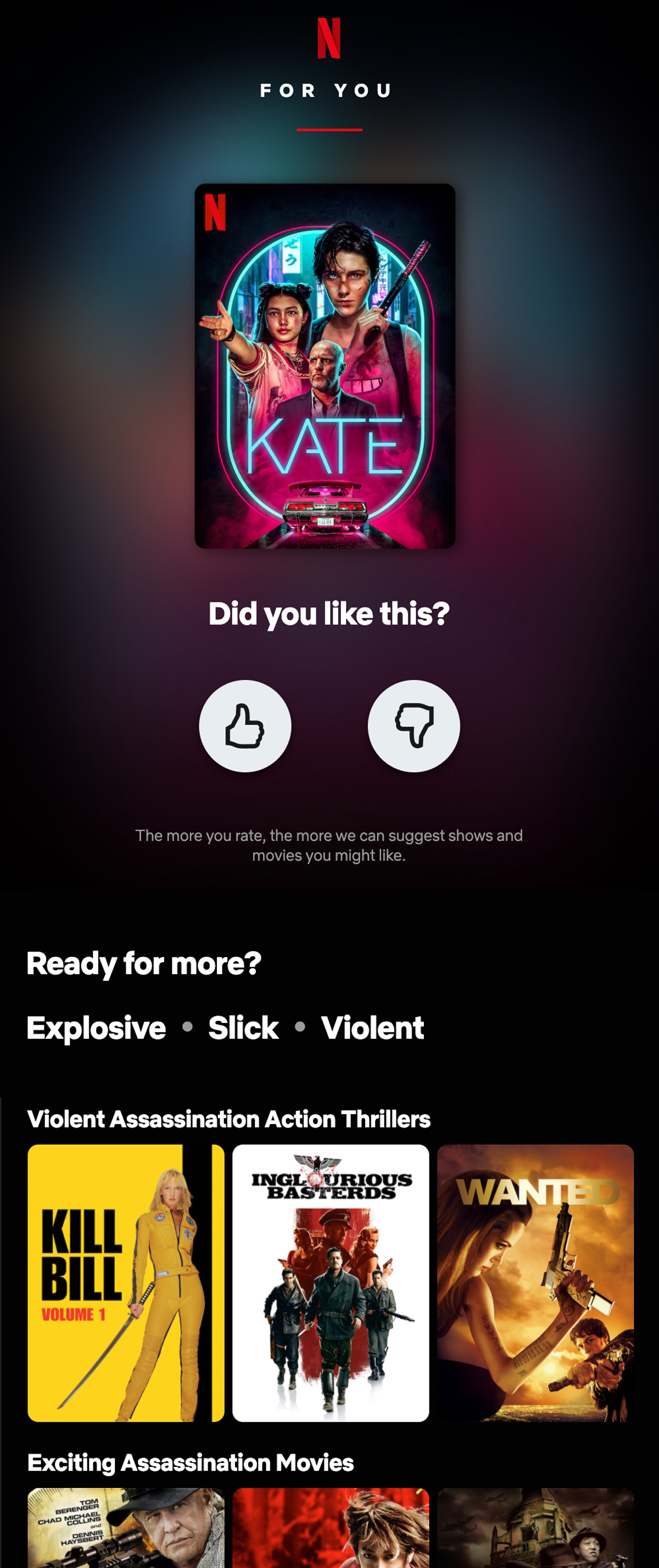Open the Tom Berenger sniper movie tile
The image size is (659, 1568).
[x=125, y=1528]
